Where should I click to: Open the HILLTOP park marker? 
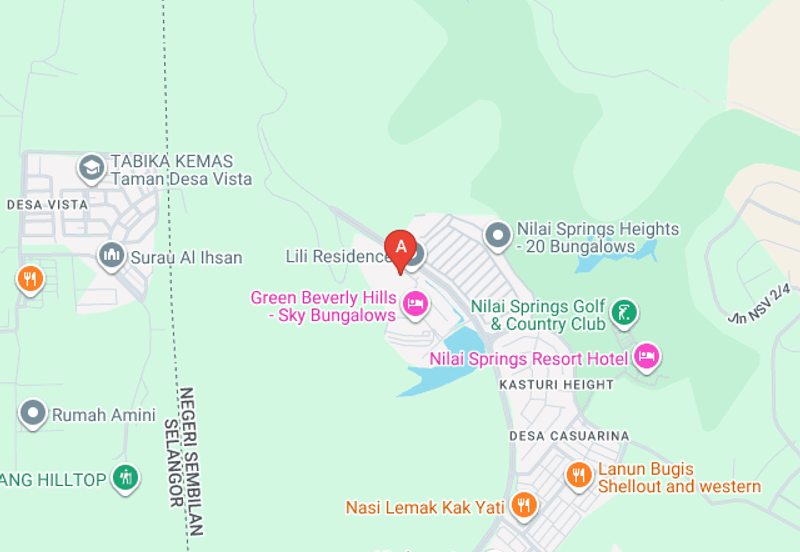[125, 478]
